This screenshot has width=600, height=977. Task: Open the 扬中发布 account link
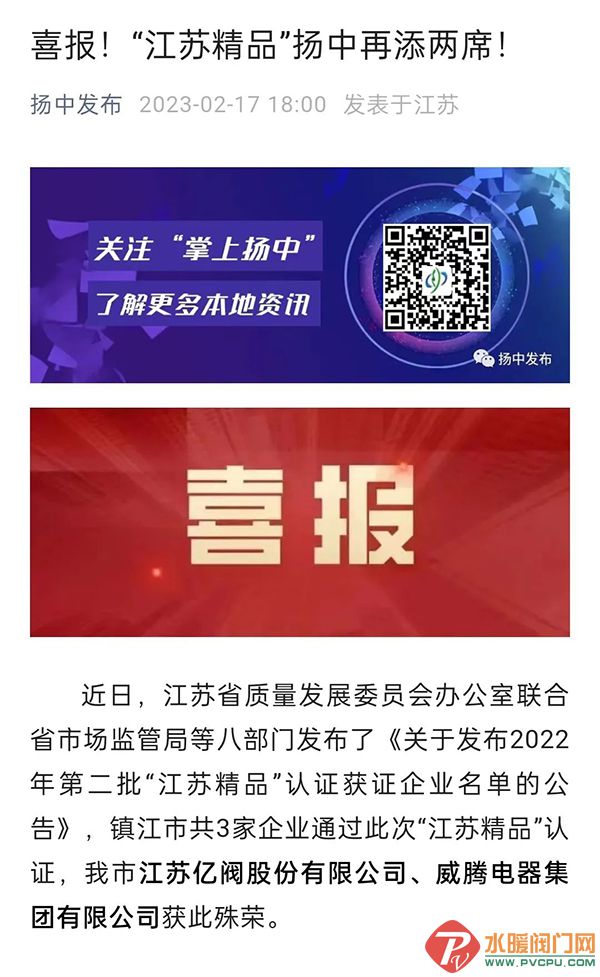tap(76, 105)
